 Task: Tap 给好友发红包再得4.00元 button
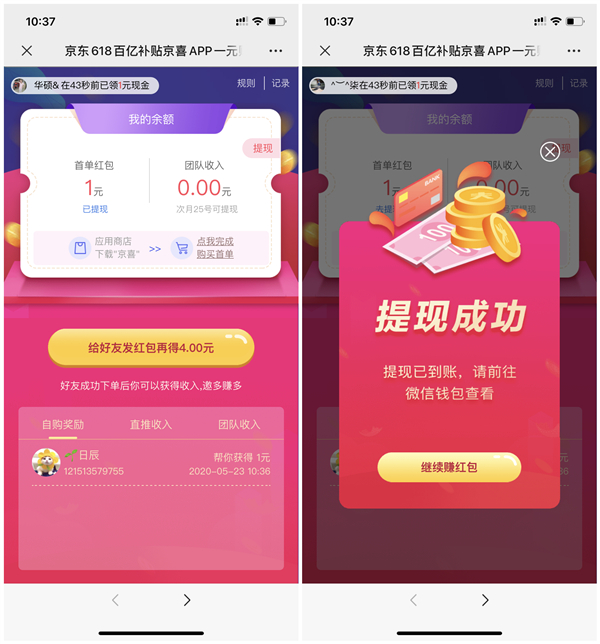151,348
